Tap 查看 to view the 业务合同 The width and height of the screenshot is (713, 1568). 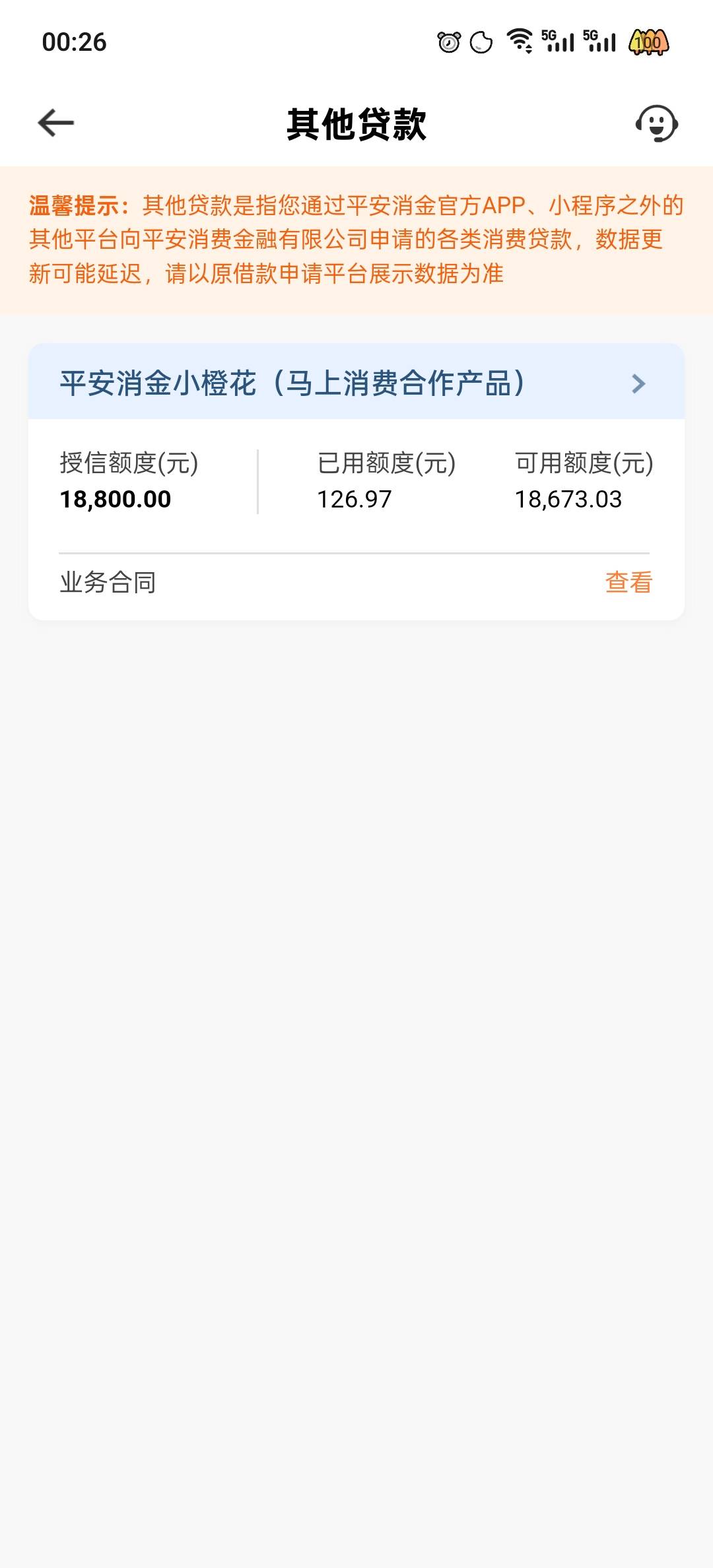(x=628, y=583)
